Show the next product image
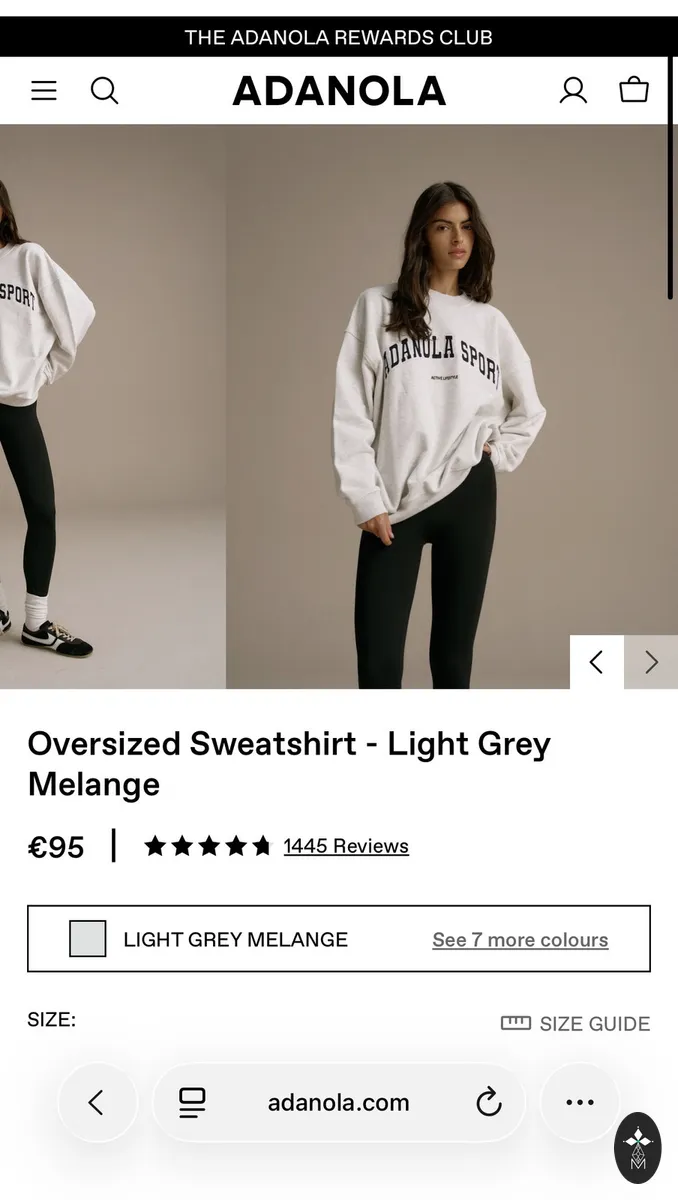Screen dimensions: 678x1200 pyautogui.click(x=651, y=662)
